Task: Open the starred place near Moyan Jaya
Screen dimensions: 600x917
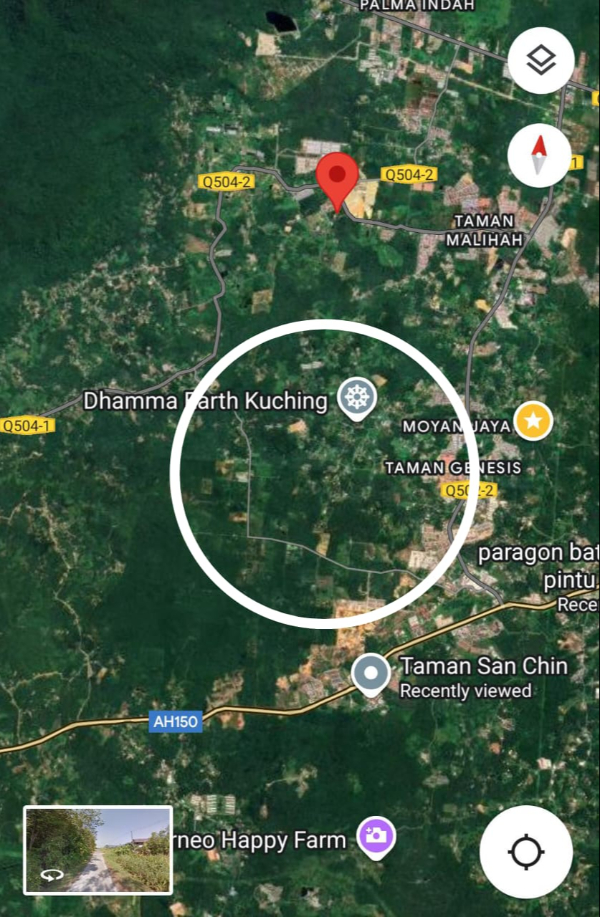Action: click(534, 422)
